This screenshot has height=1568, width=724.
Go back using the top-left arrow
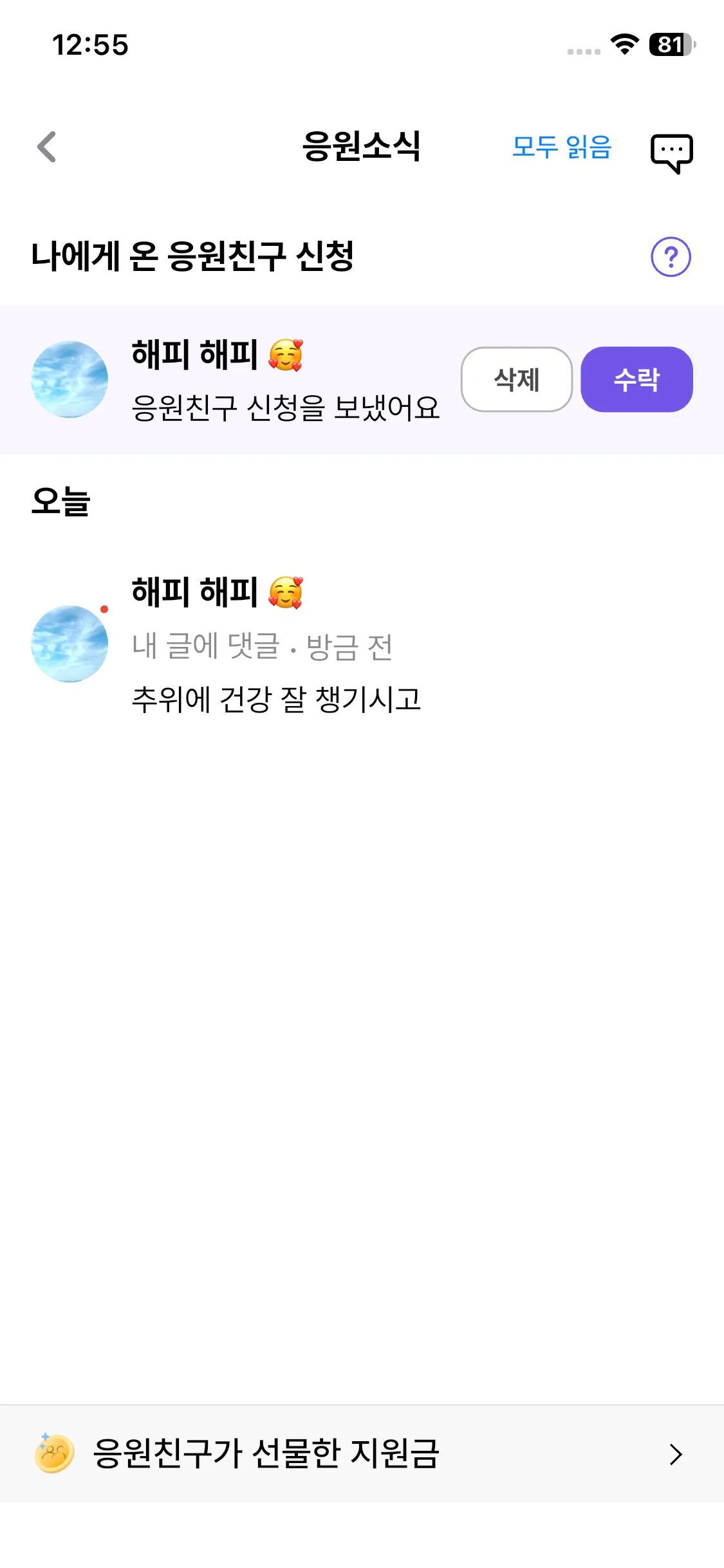(x=47, y=147)
